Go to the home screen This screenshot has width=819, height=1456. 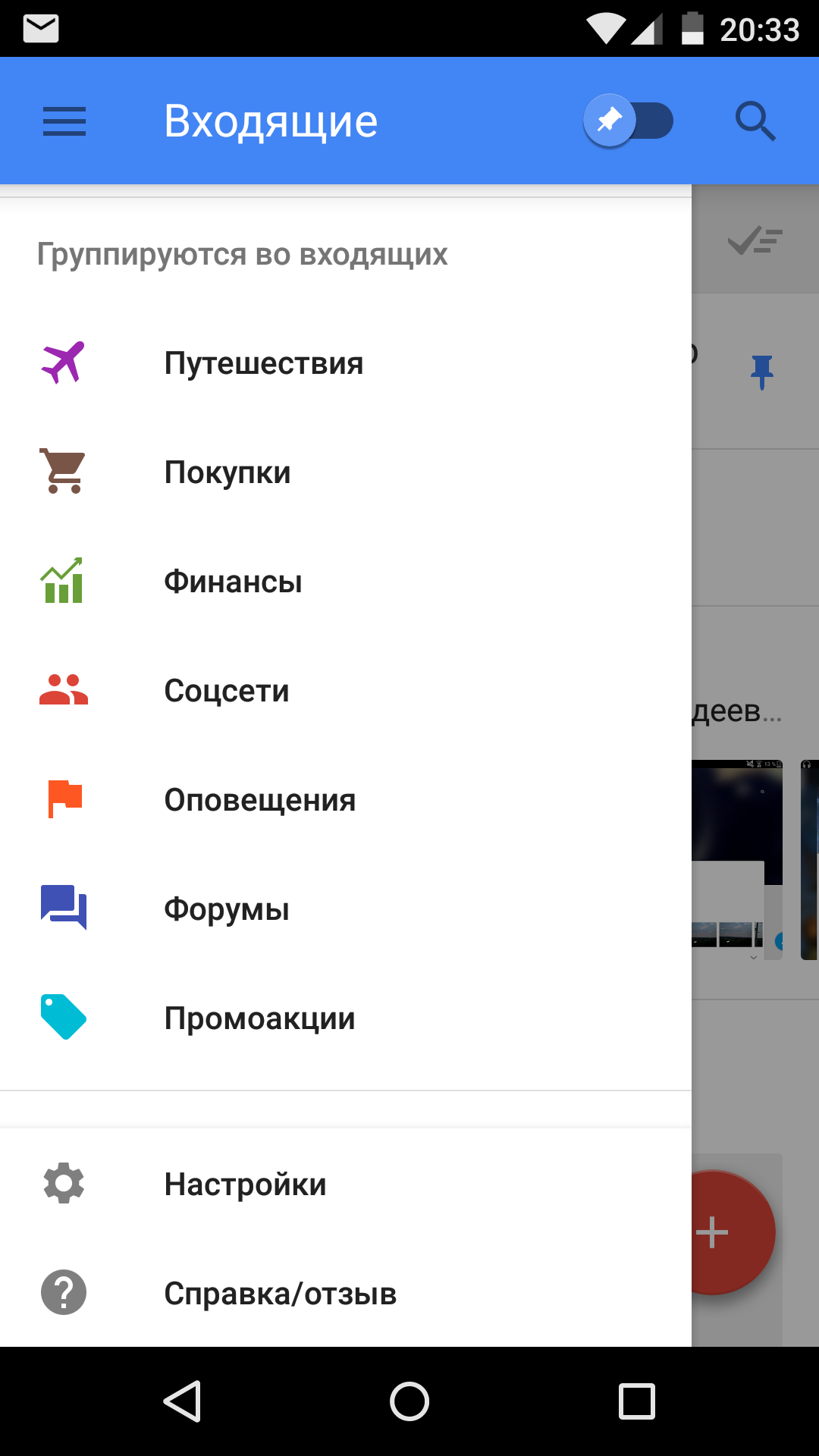coord(409,1401)
